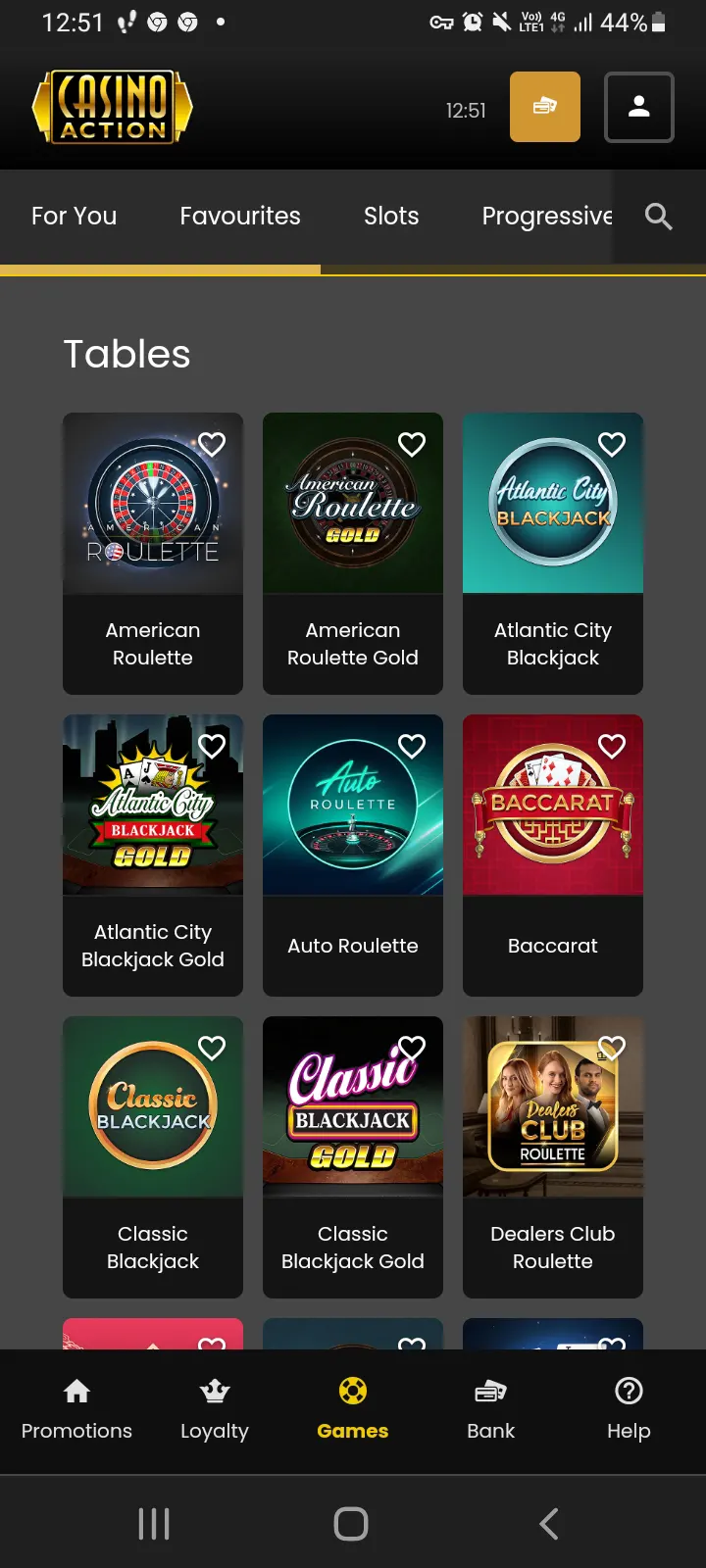The height and width of the screenshot is (1568, 706).
Task: Go back with the system back button
Action: [x=549, y=1524]
